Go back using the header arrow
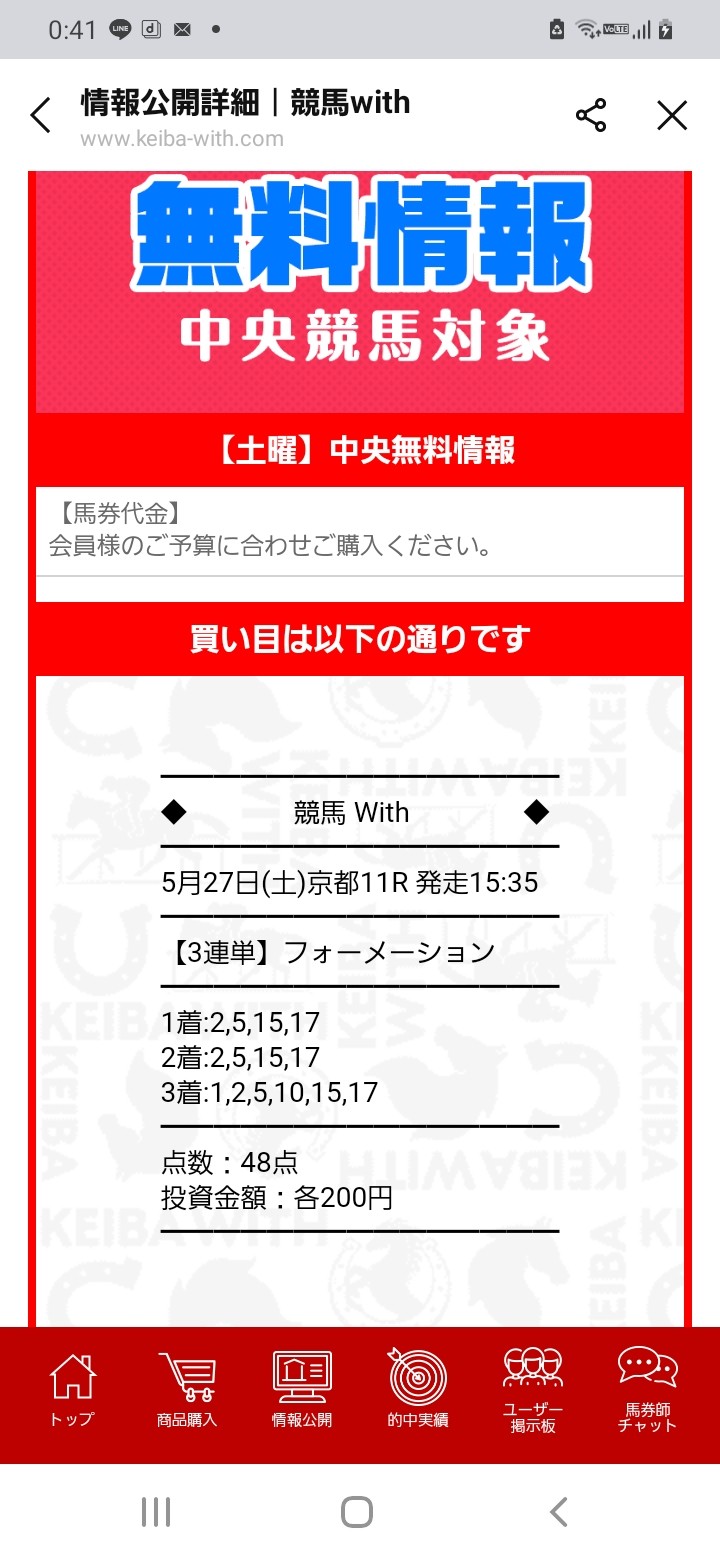 point(40,116)
